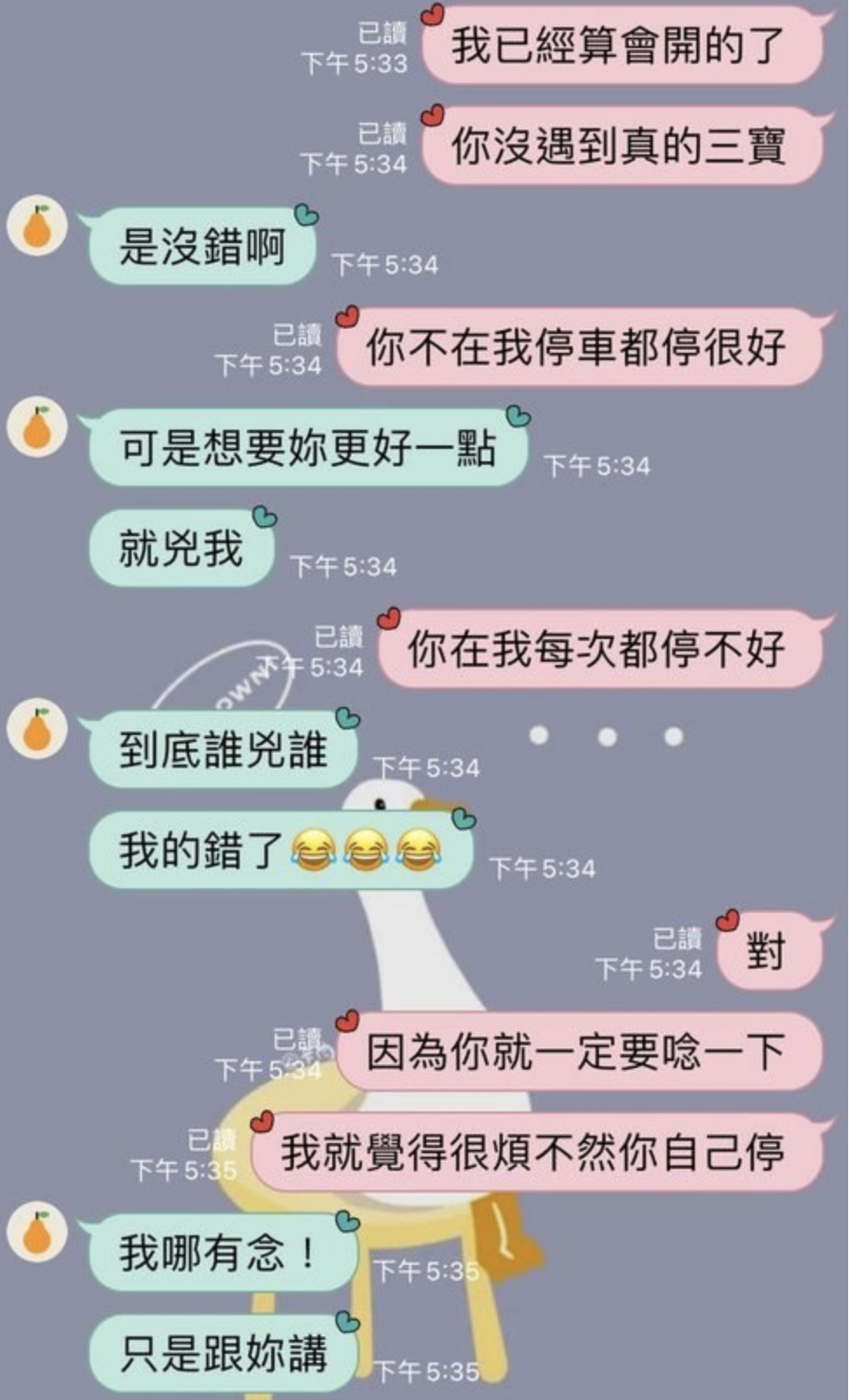Tap the pear avatar next to 可是想要妳更好一點
849x1400 pixels.
coord(37,427)
